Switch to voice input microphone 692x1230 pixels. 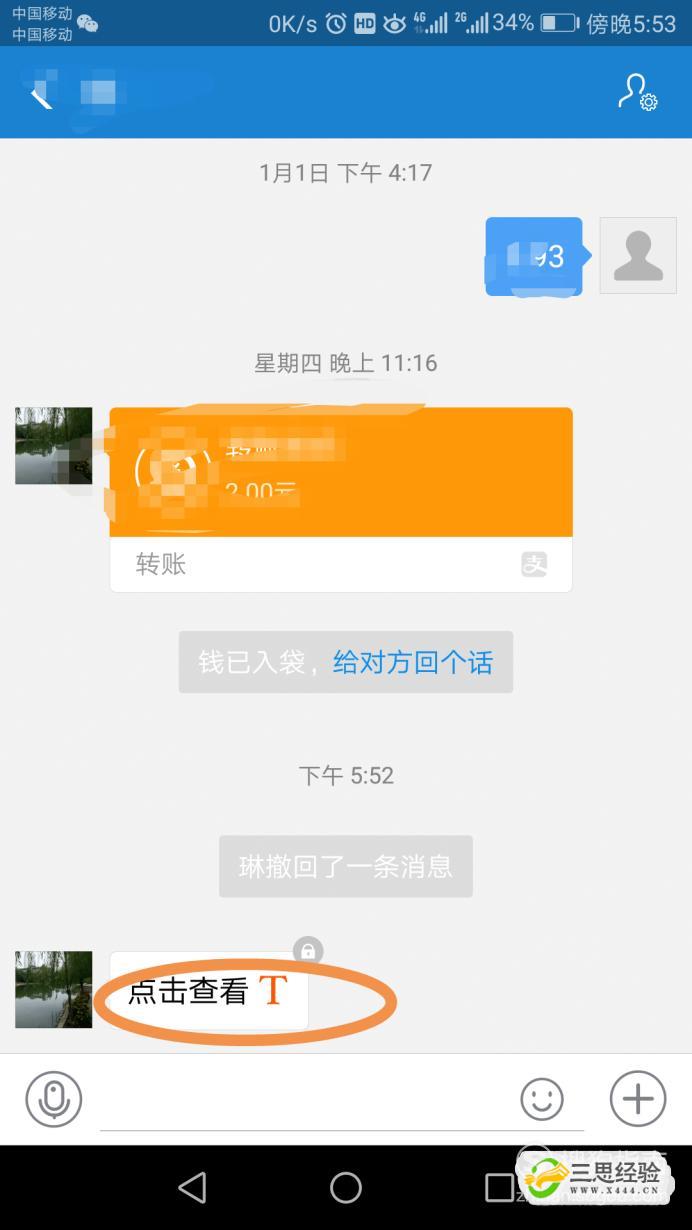coord(53,1099)
